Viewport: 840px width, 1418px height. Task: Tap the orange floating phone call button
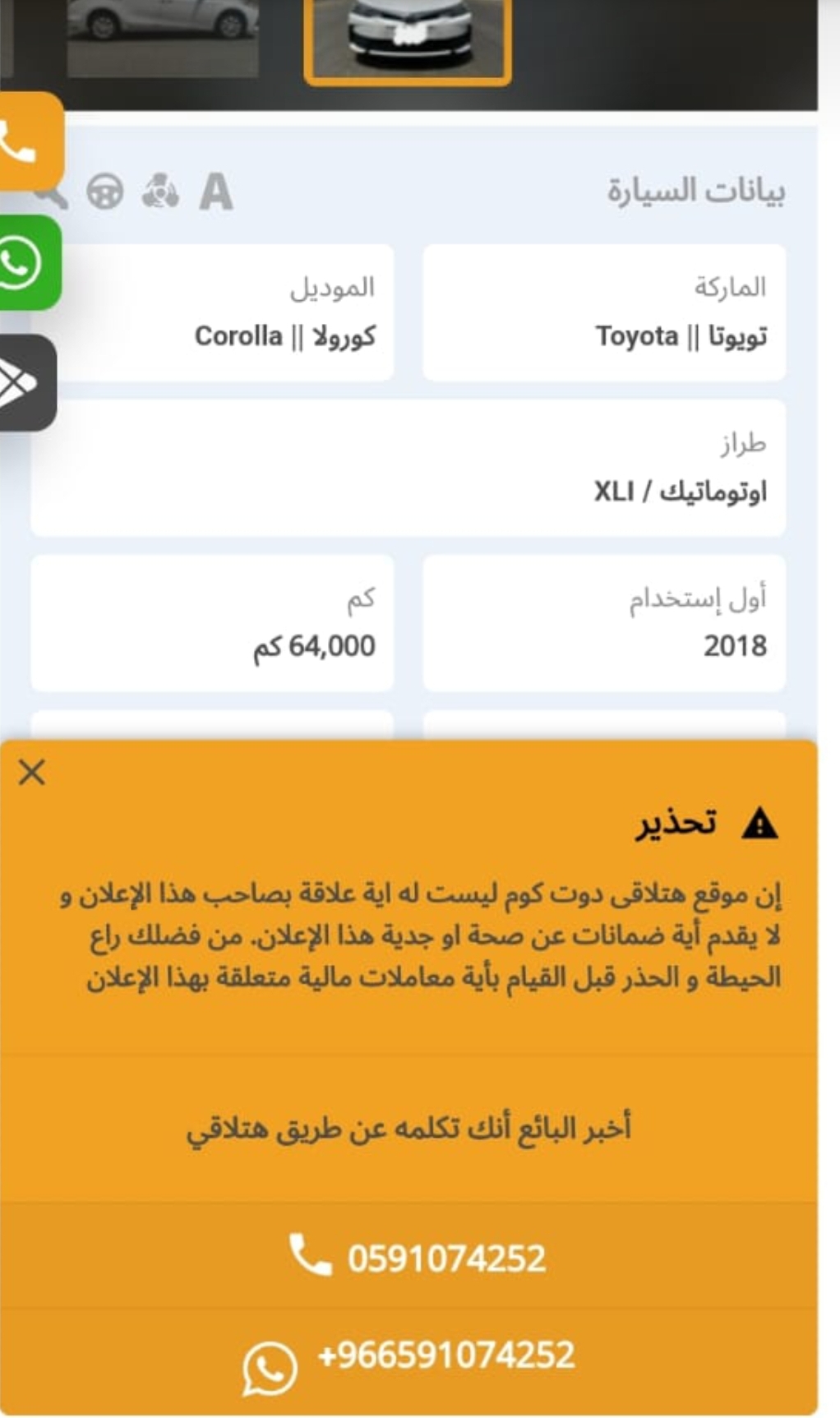pos(29,142)
